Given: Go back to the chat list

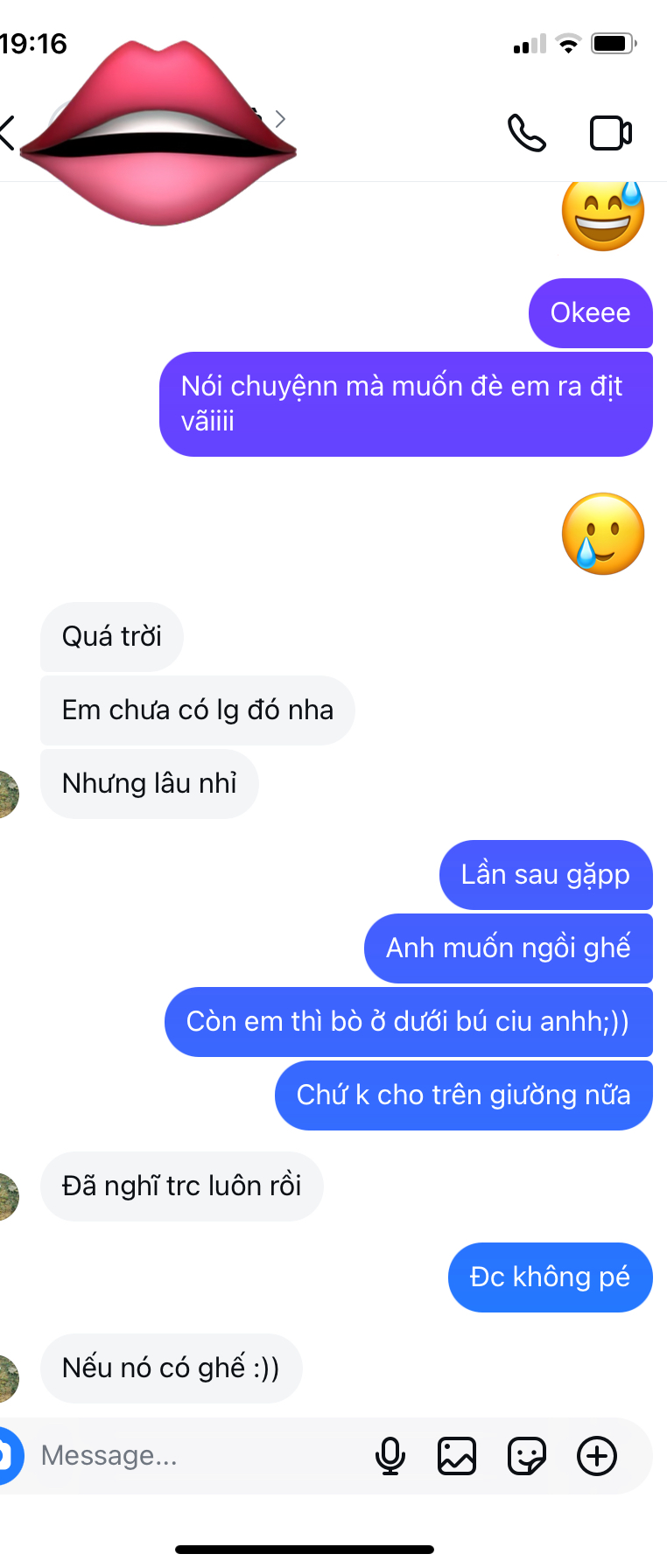Looking at the screenshot, I should [x=9, y=133].
